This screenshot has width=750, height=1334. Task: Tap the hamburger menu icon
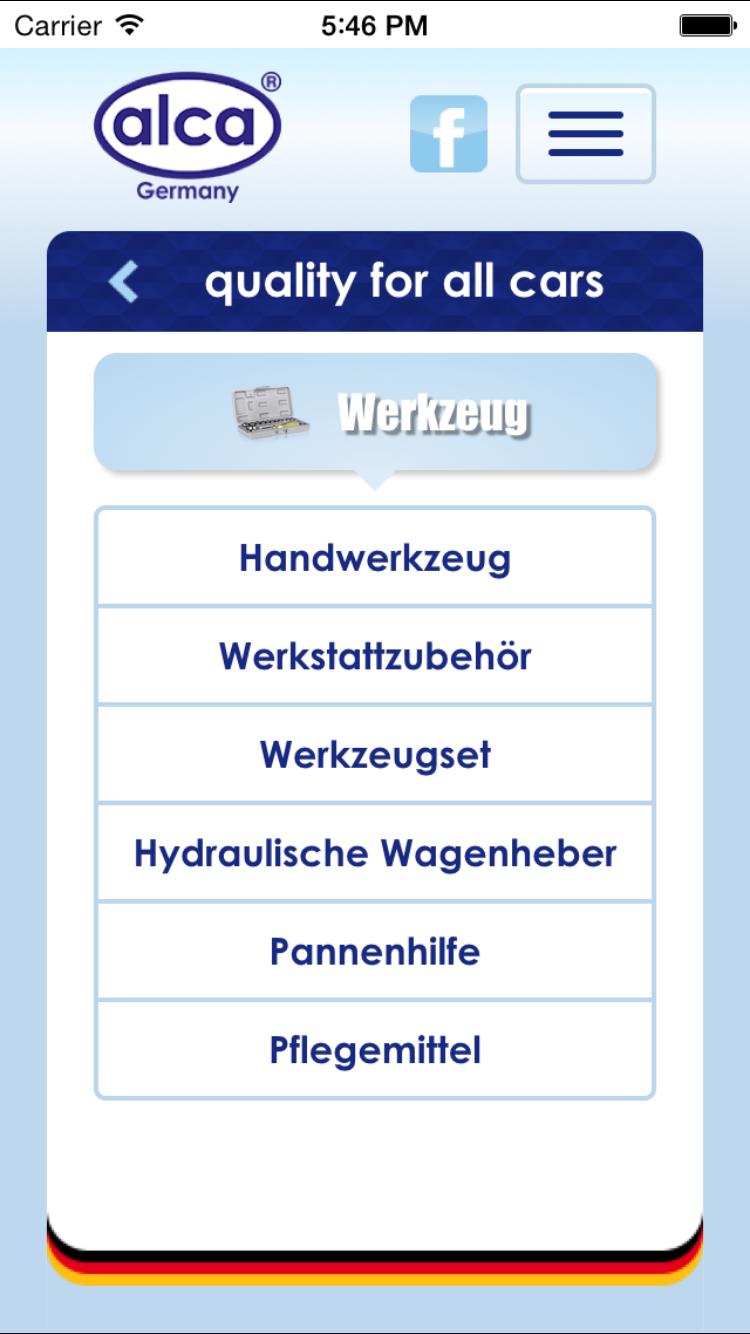[586, 133]
